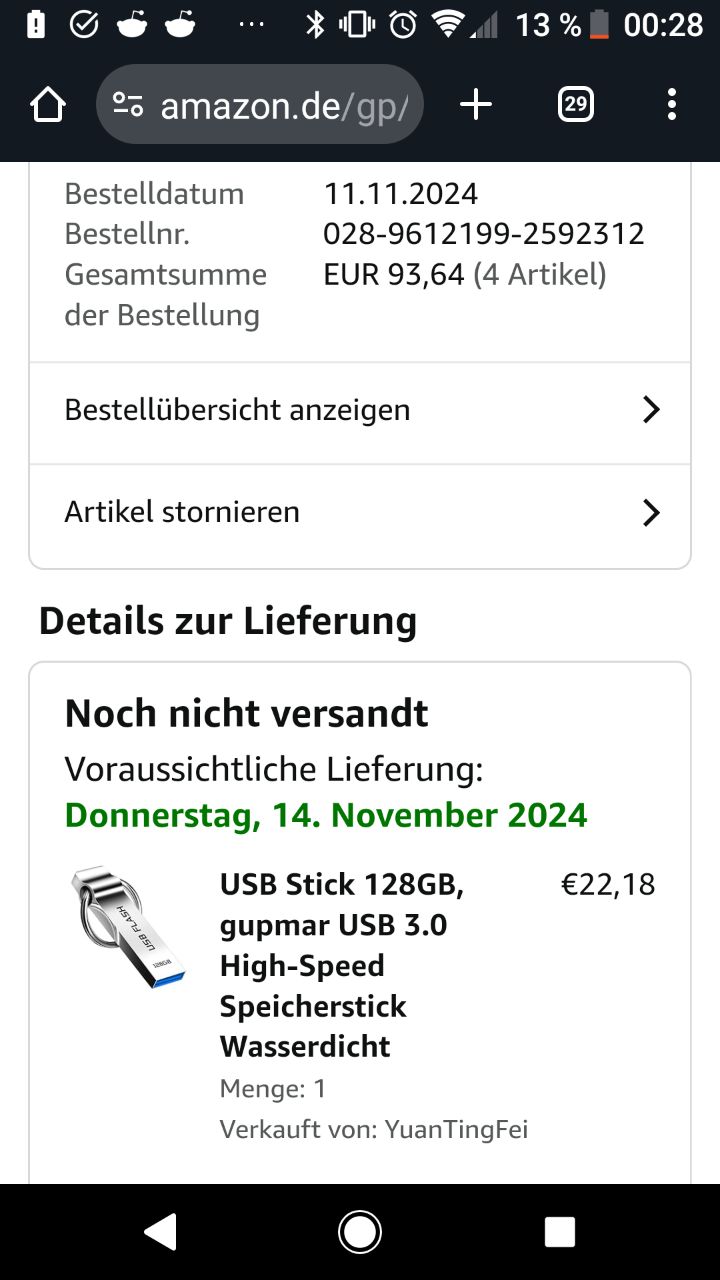Open a new browser tab
This screenshot has width=720, height=1280.
(476, 105)
